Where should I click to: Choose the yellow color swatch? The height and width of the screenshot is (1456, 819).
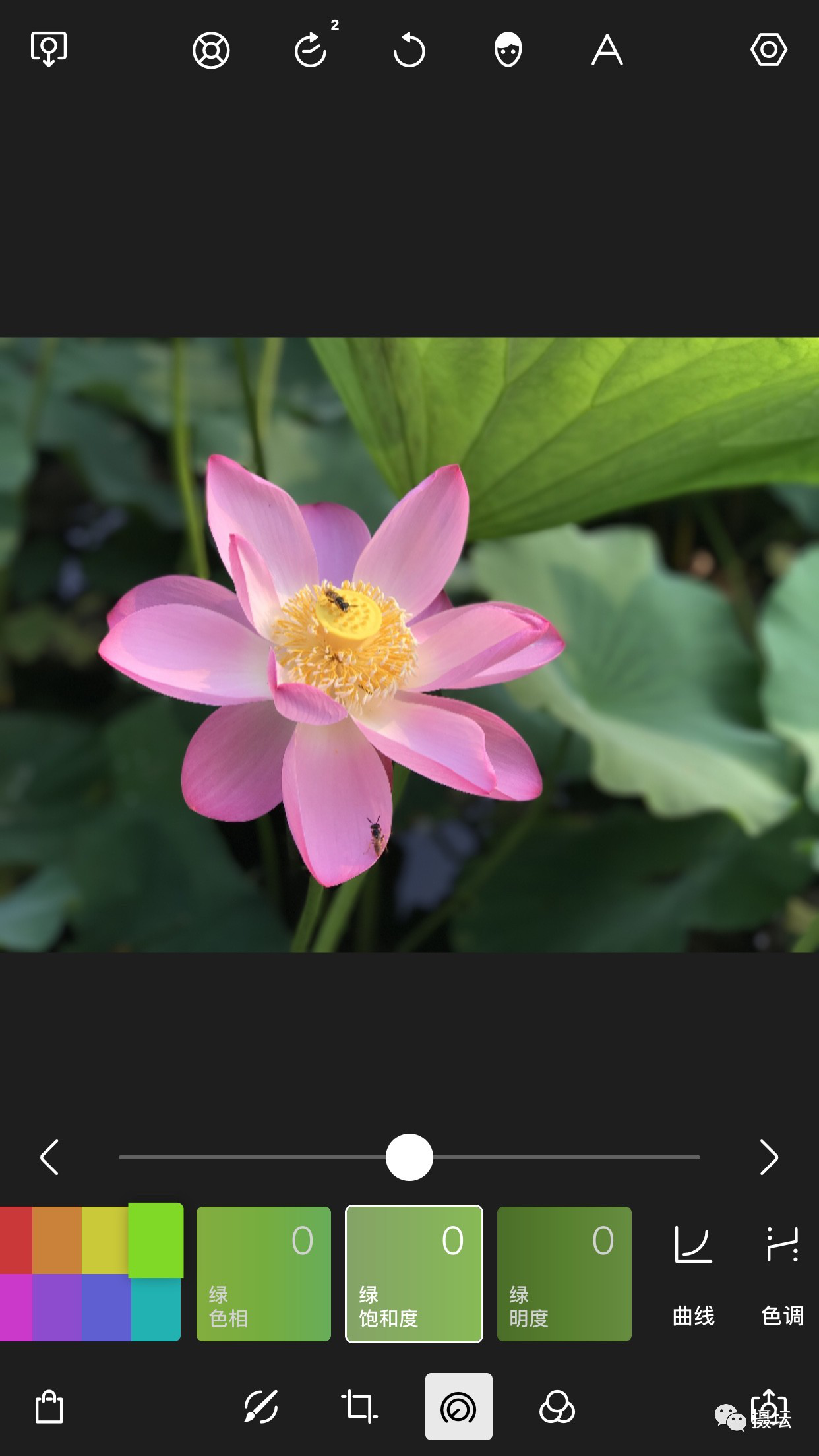tap(106, 1240)
